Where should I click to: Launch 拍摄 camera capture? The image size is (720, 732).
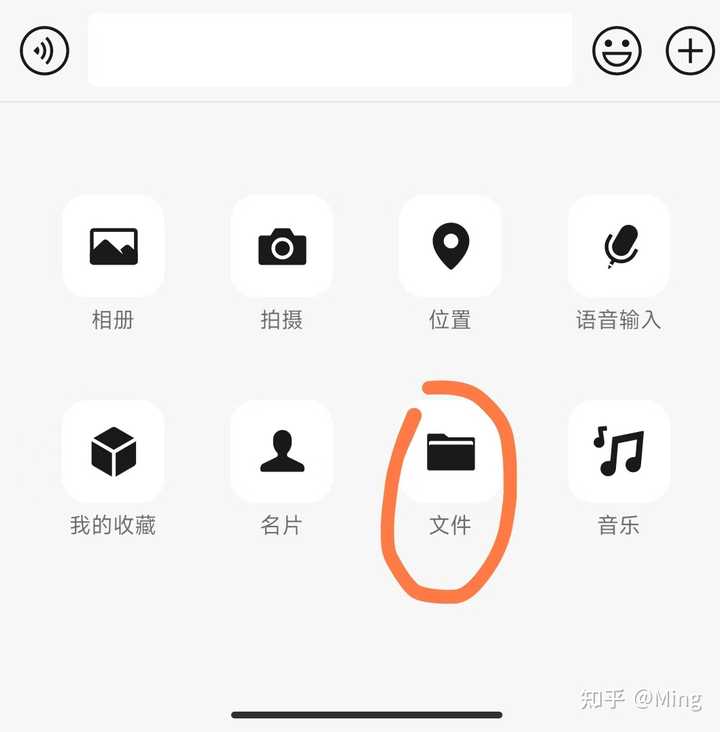[282, 246]
